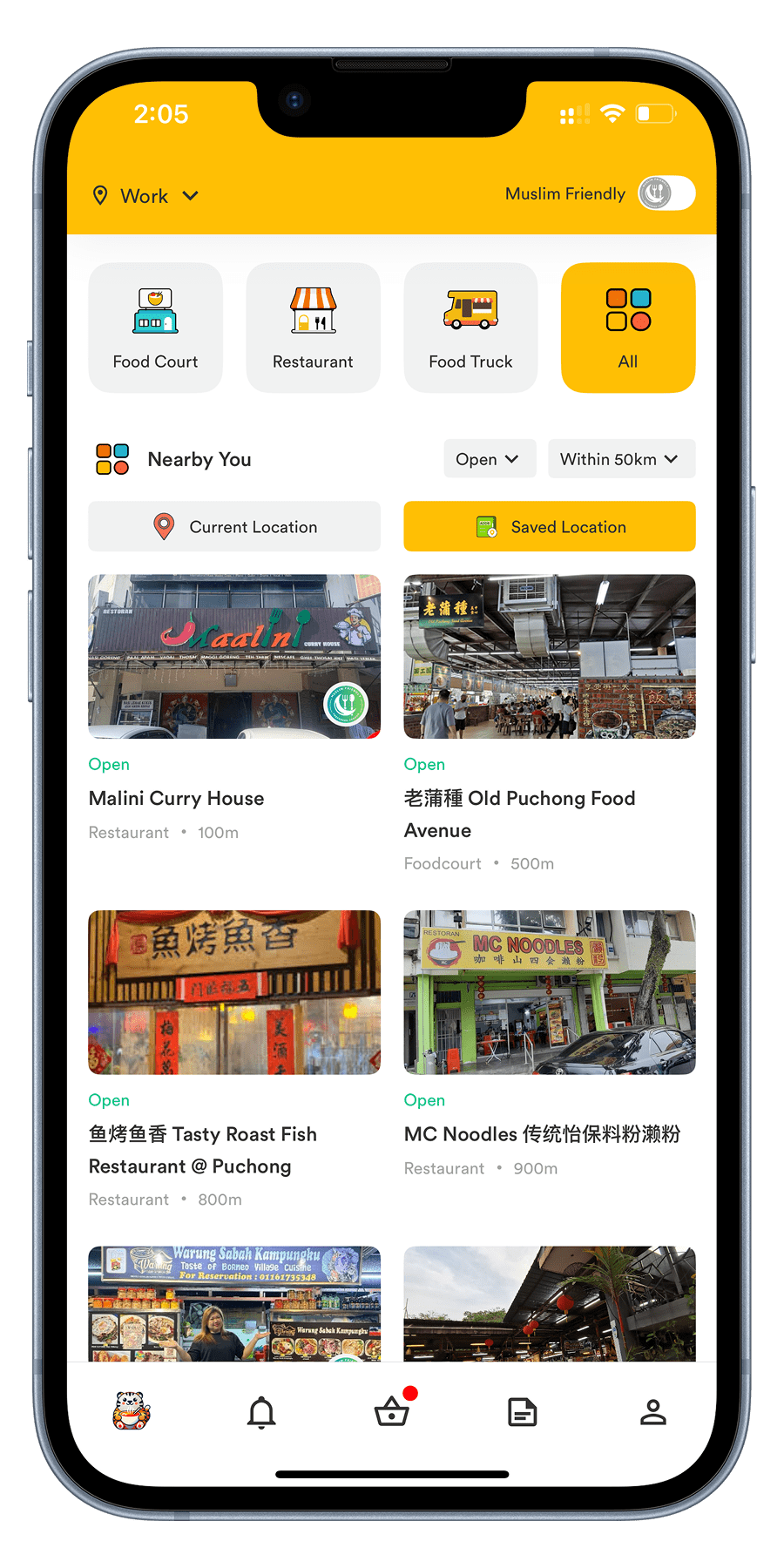
Task: Select the All category tile
Action: 628,328
